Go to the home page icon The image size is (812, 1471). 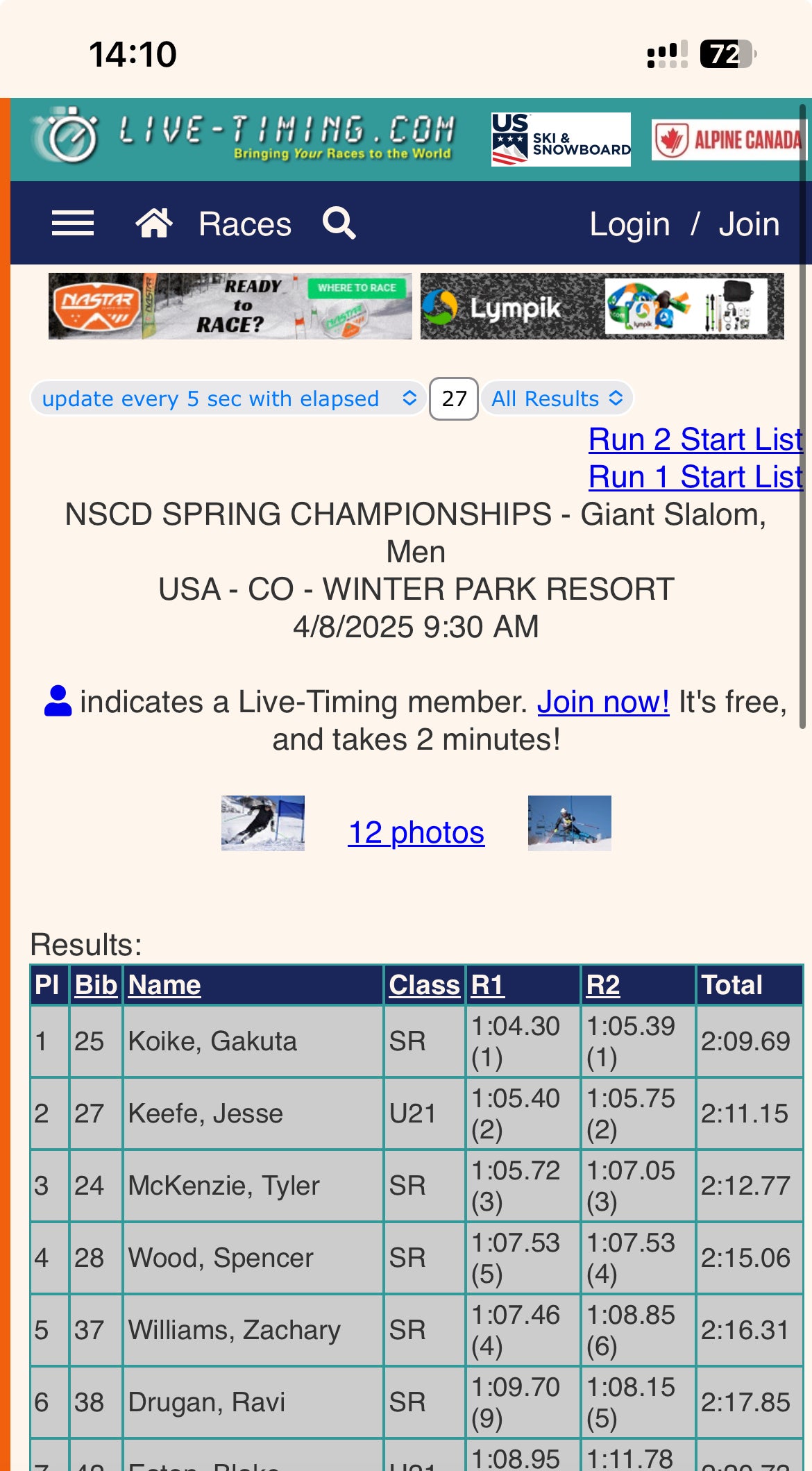[x=153, y=224]
